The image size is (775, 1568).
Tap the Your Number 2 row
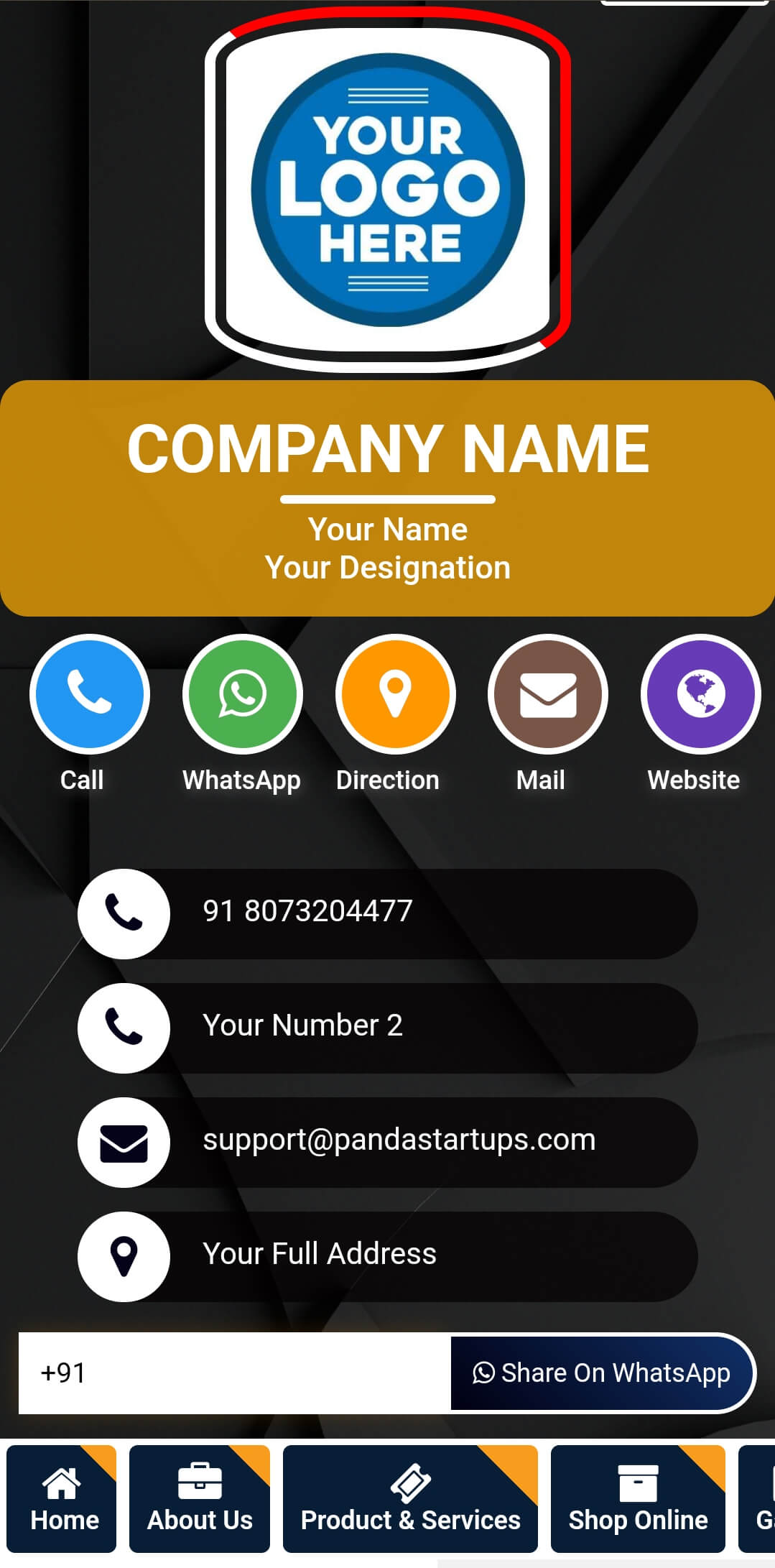tap(388, 1027)
